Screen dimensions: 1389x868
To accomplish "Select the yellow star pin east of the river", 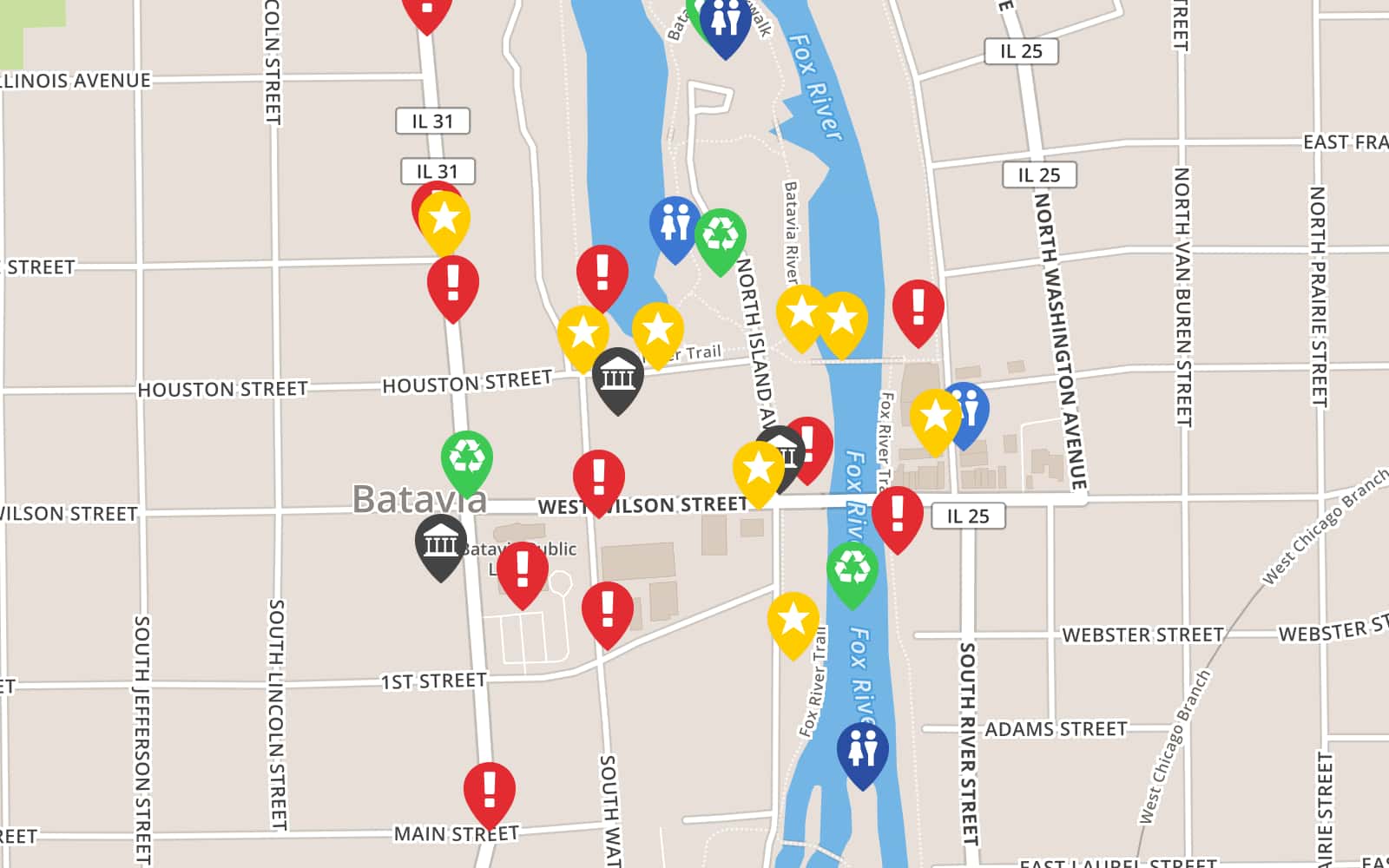I will [935, 418].
